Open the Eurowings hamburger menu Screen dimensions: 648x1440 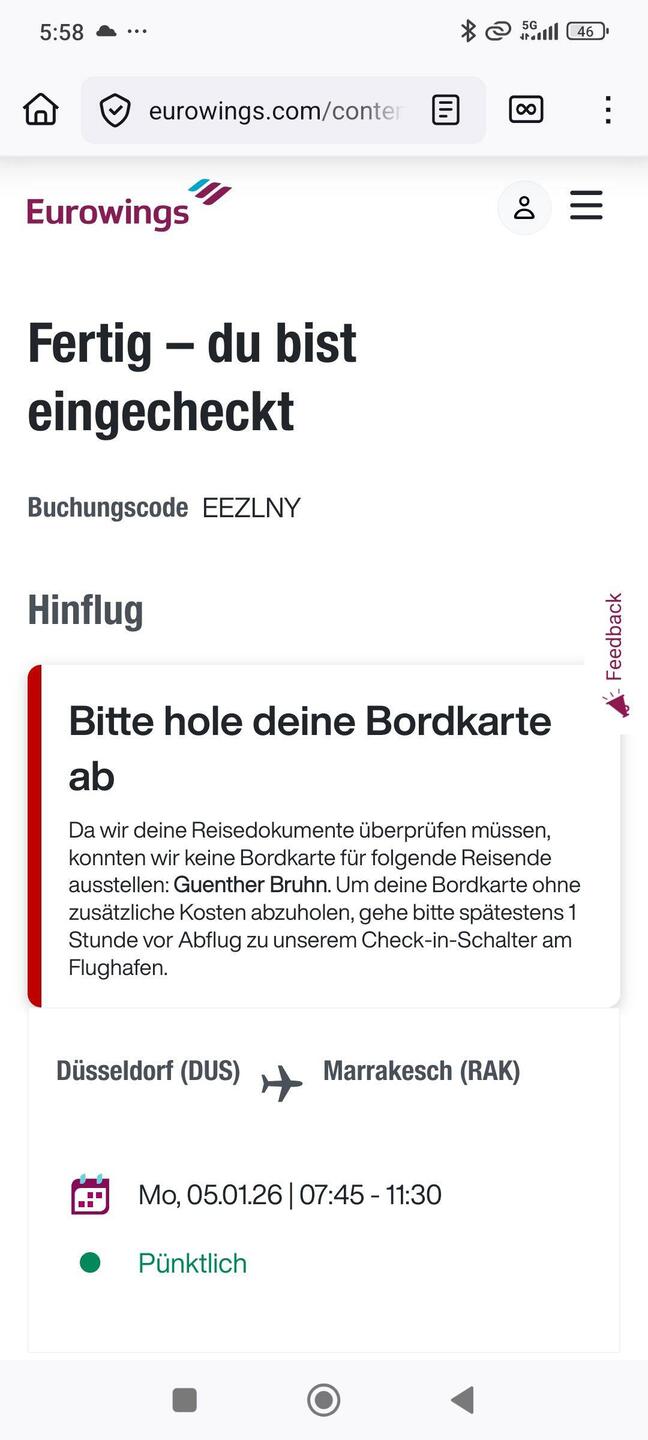586,206
